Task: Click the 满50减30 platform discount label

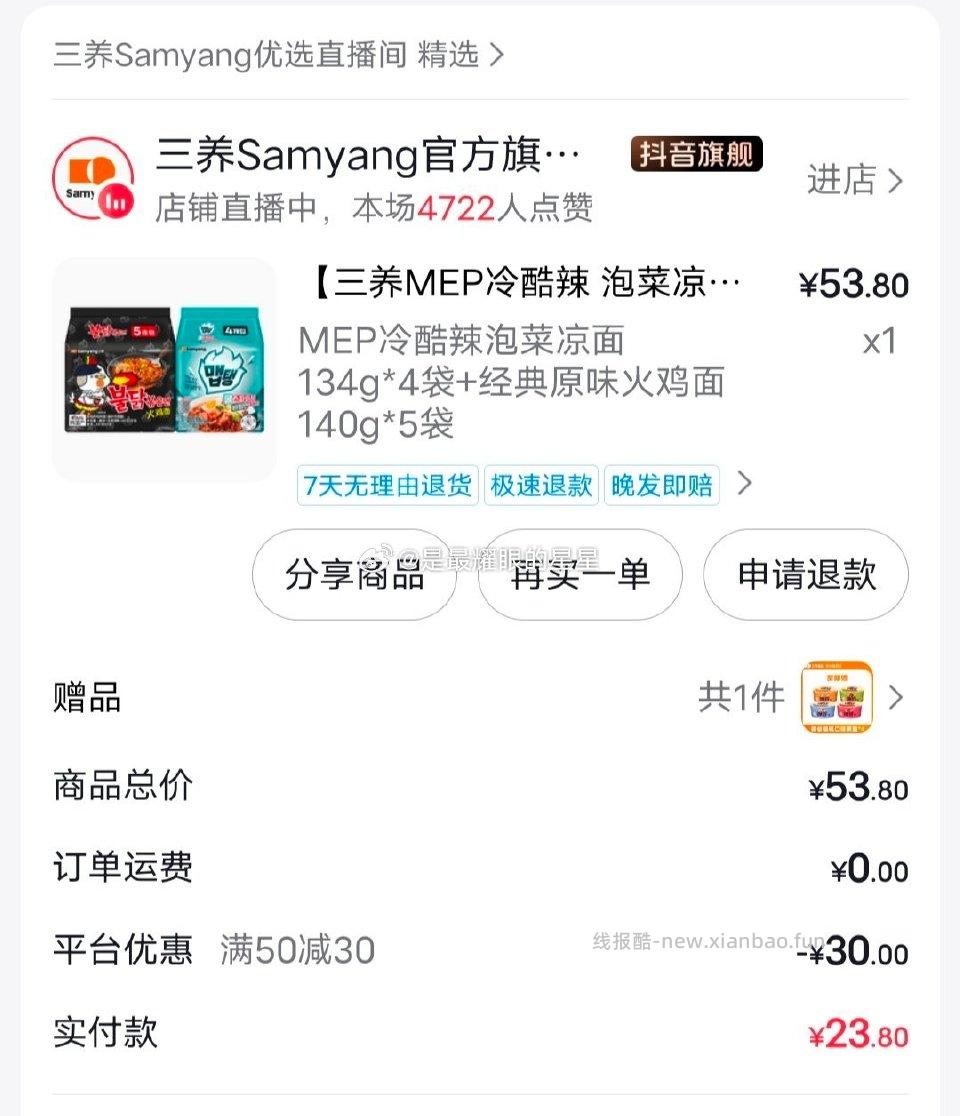Action: (297, 952)
